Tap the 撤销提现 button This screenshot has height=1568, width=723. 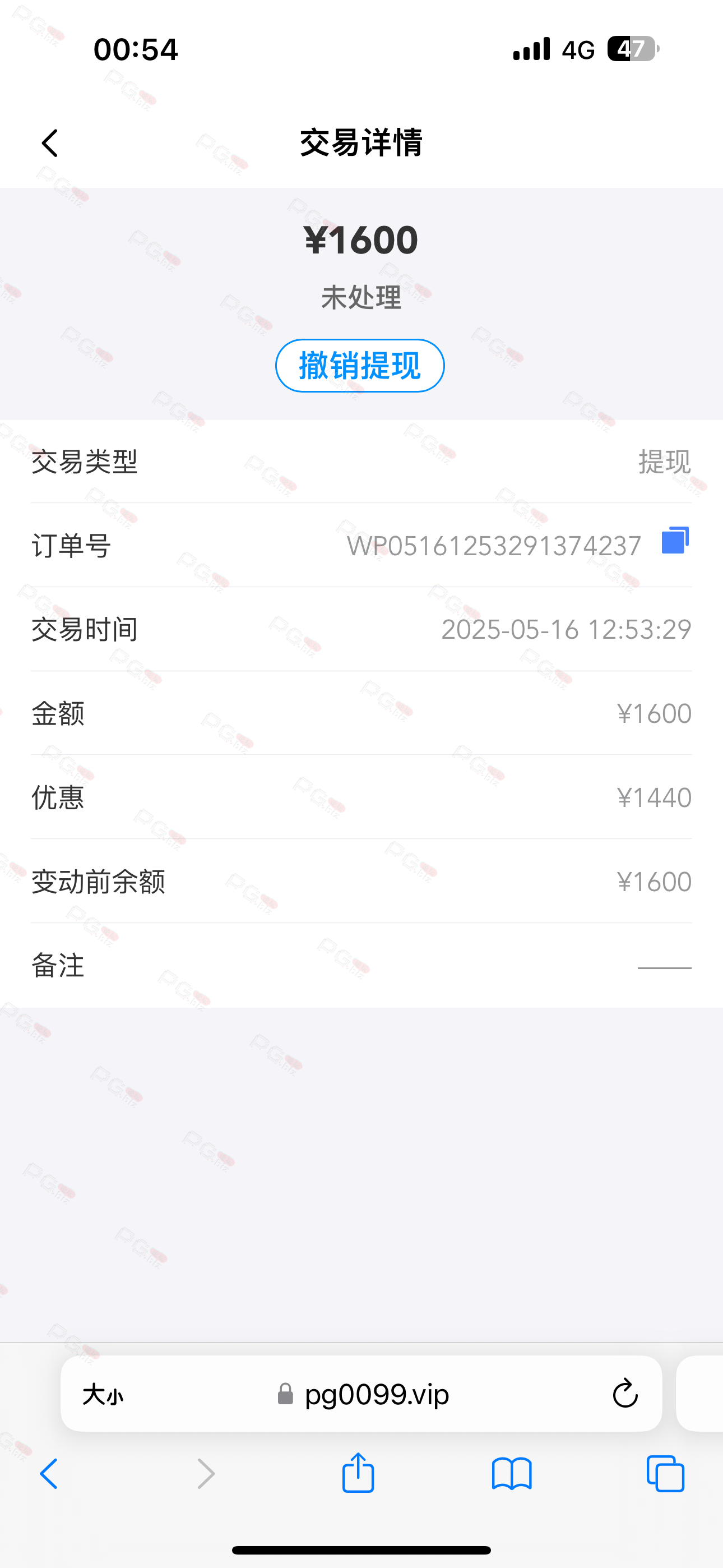(x=360, y=366)
